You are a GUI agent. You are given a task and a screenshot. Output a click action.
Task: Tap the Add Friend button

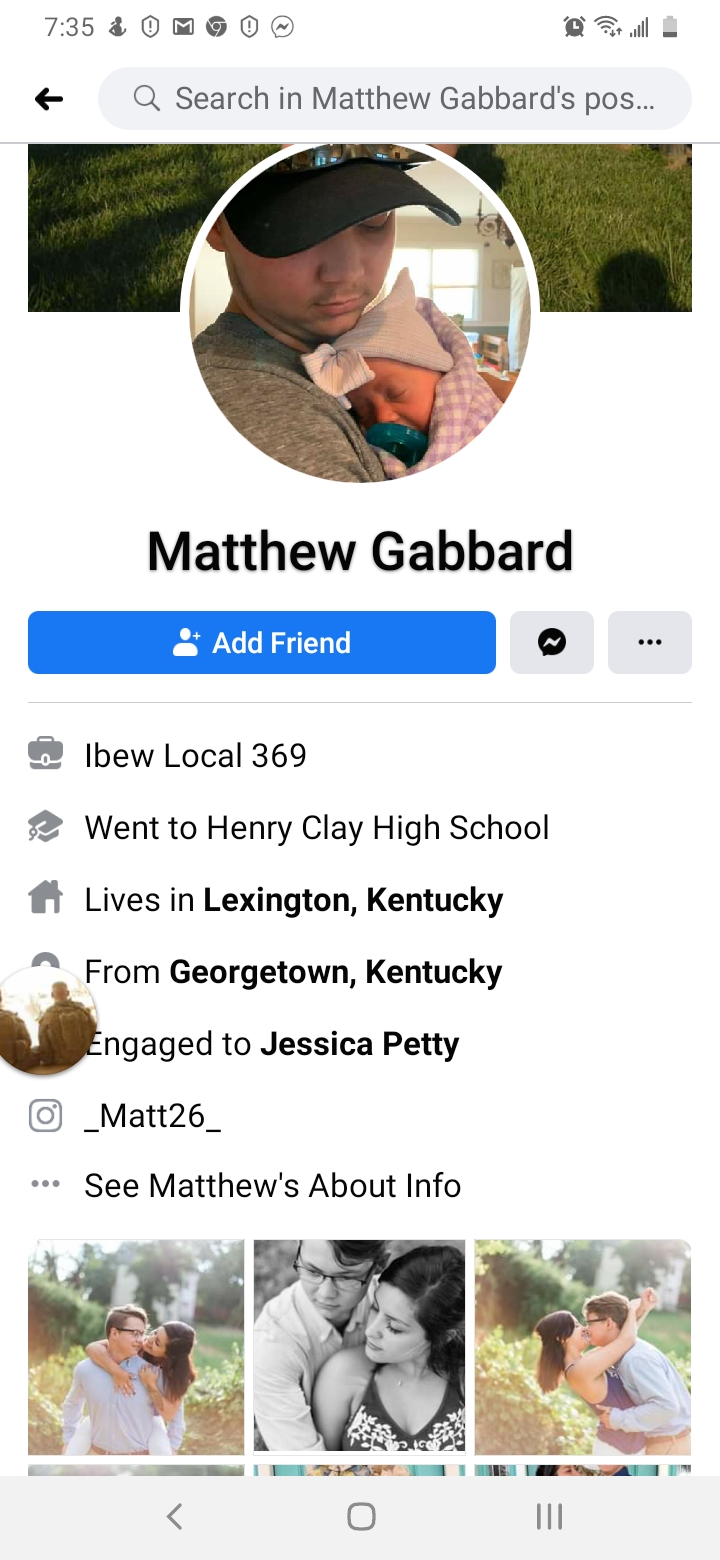[x=262, y=642]
